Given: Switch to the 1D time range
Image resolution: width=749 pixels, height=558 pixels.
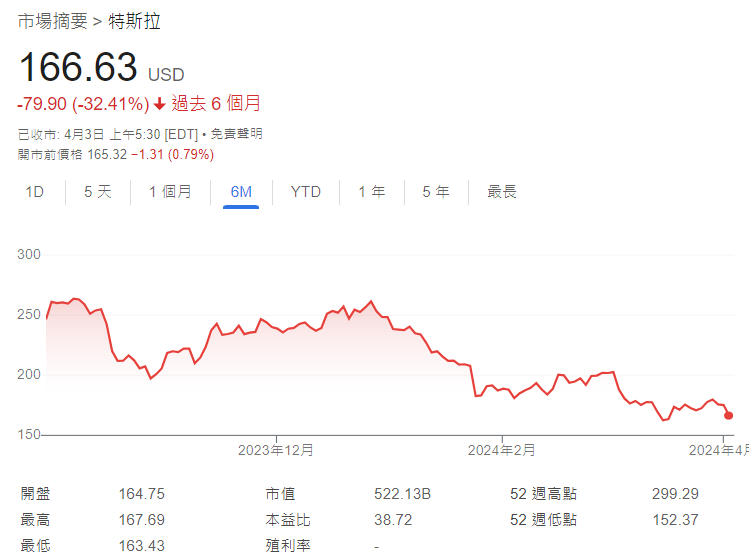Looking at the screenshot, I should pos(34,192).
